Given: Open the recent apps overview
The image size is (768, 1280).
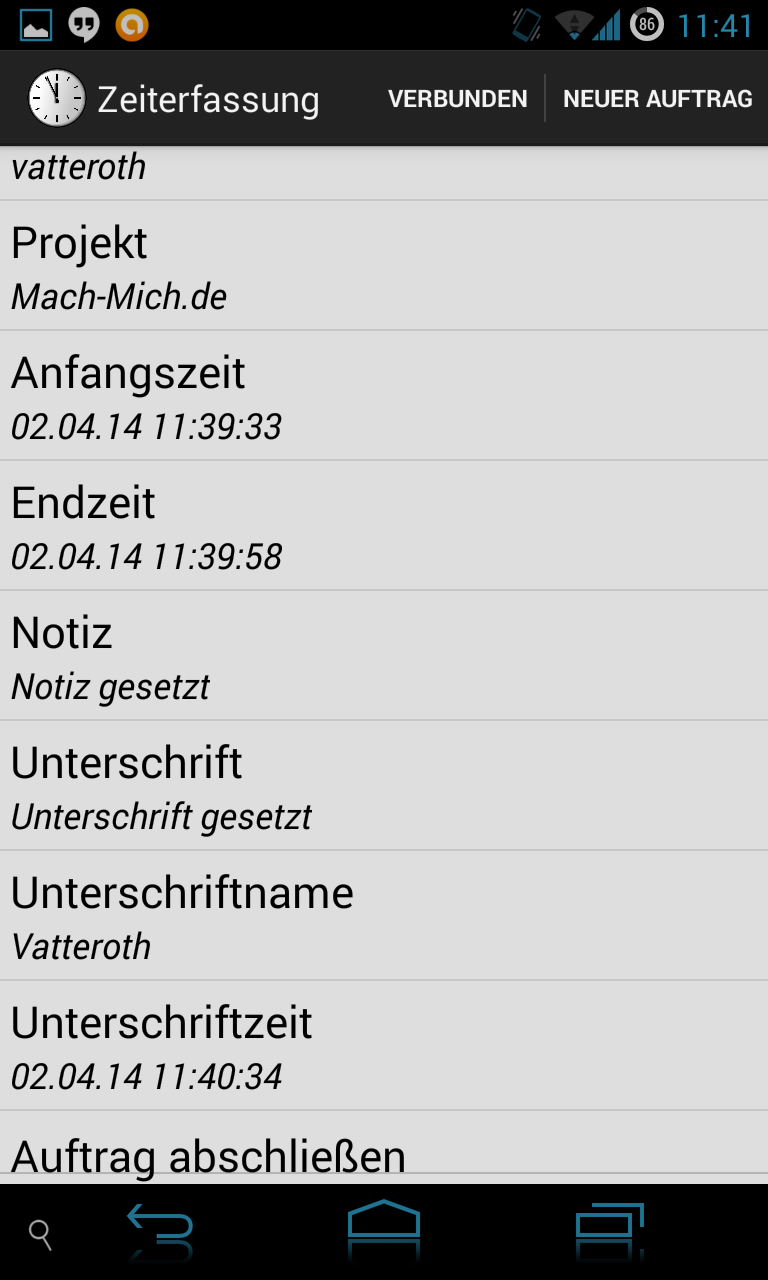Looking at the screenshot, I should 608,1233.
